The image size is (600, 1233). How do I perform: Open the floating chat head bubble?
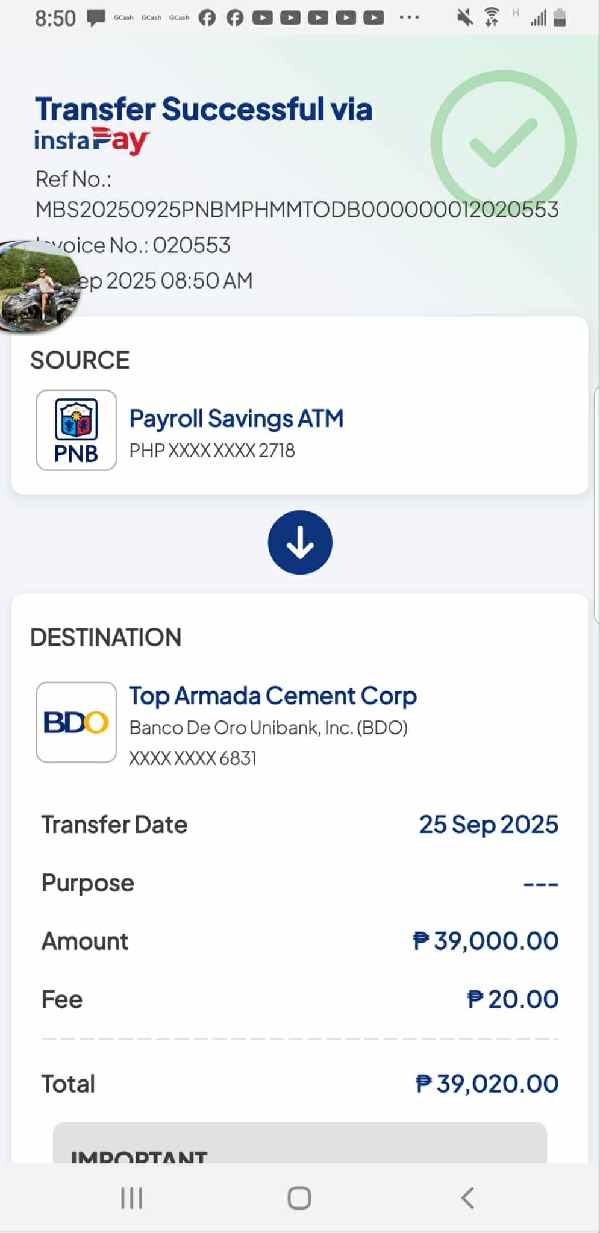(38, 288)
